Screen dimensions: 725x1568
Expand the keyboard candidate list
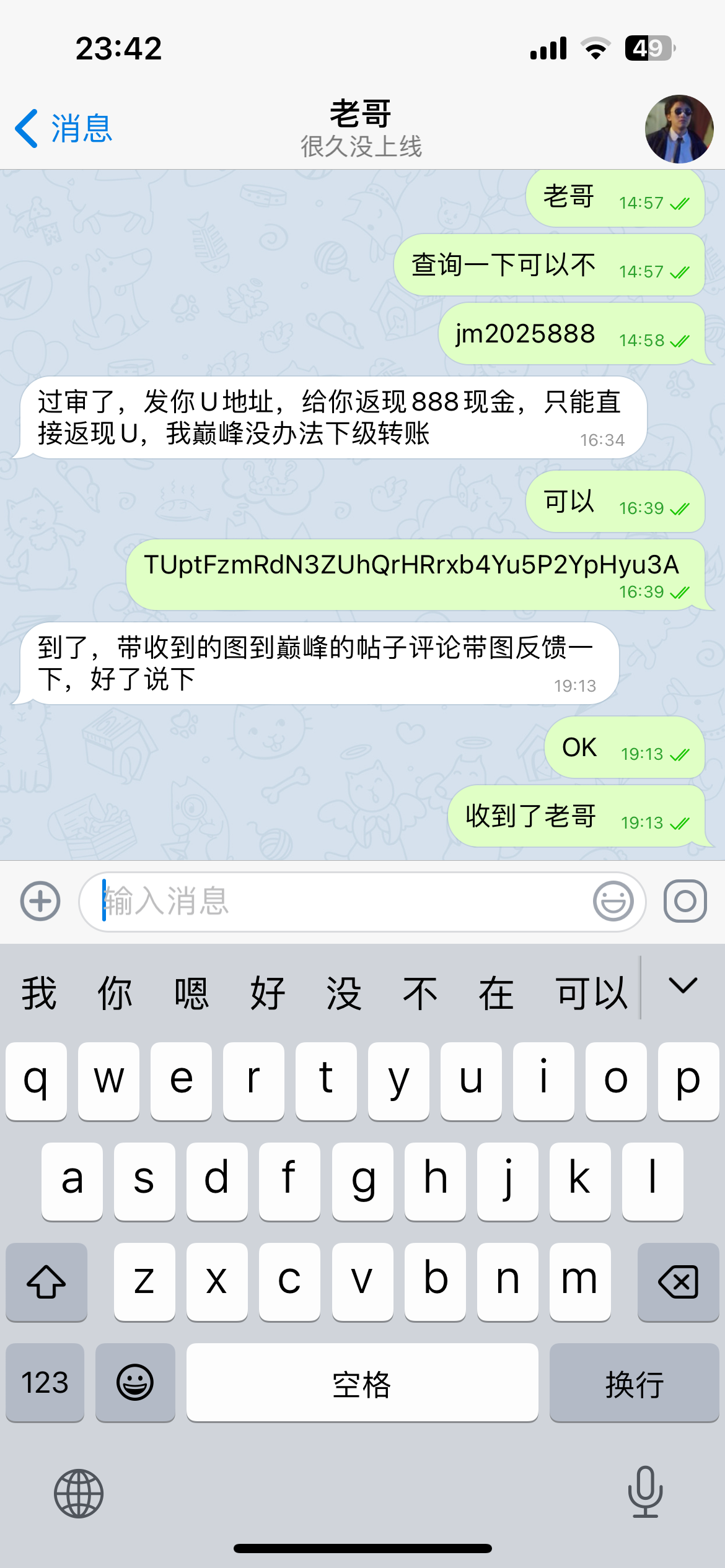coord(683,986)
